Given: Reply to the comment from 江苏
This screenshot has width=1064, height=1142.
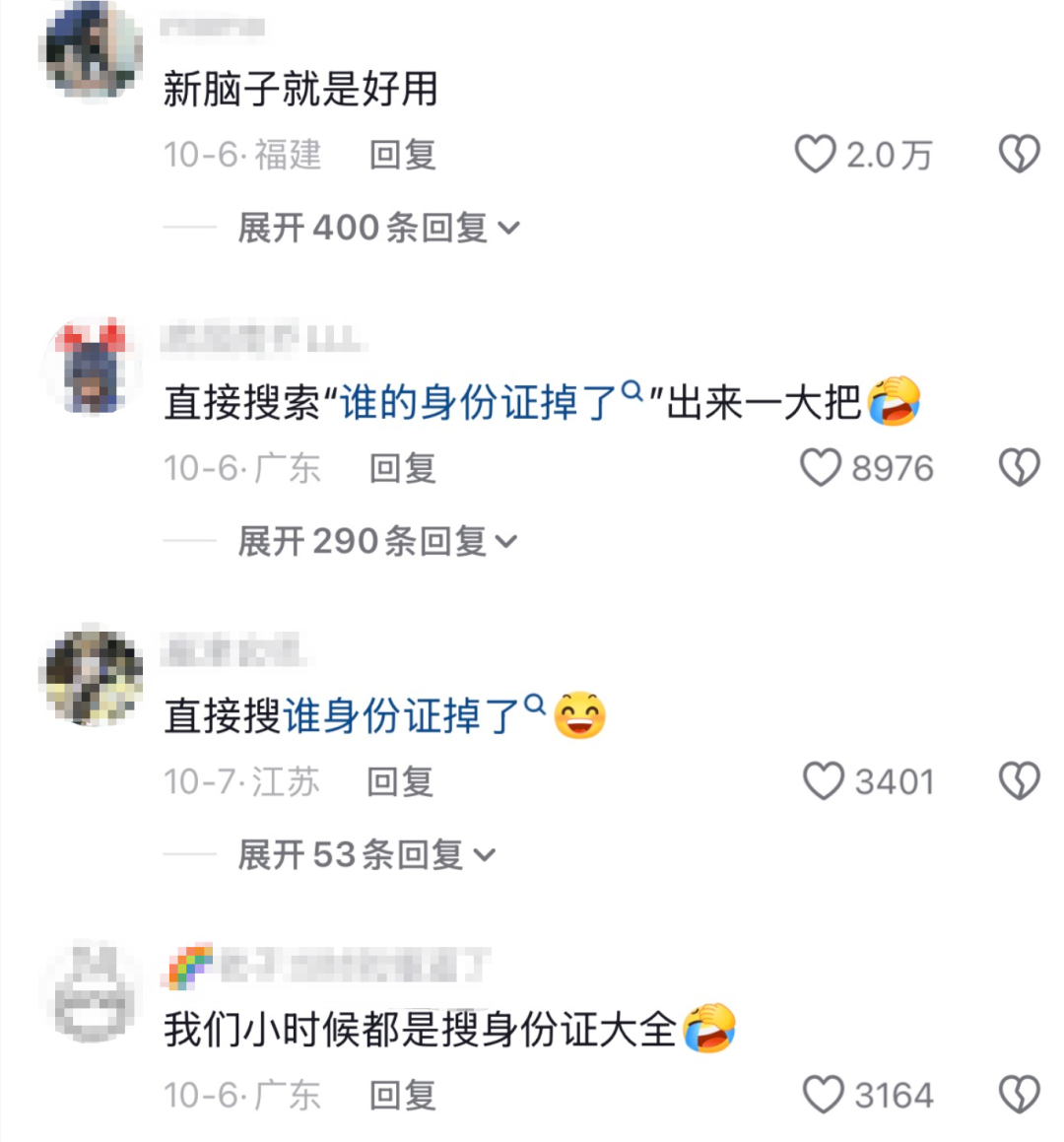Looking at the screenshot, I should [400, 781].
